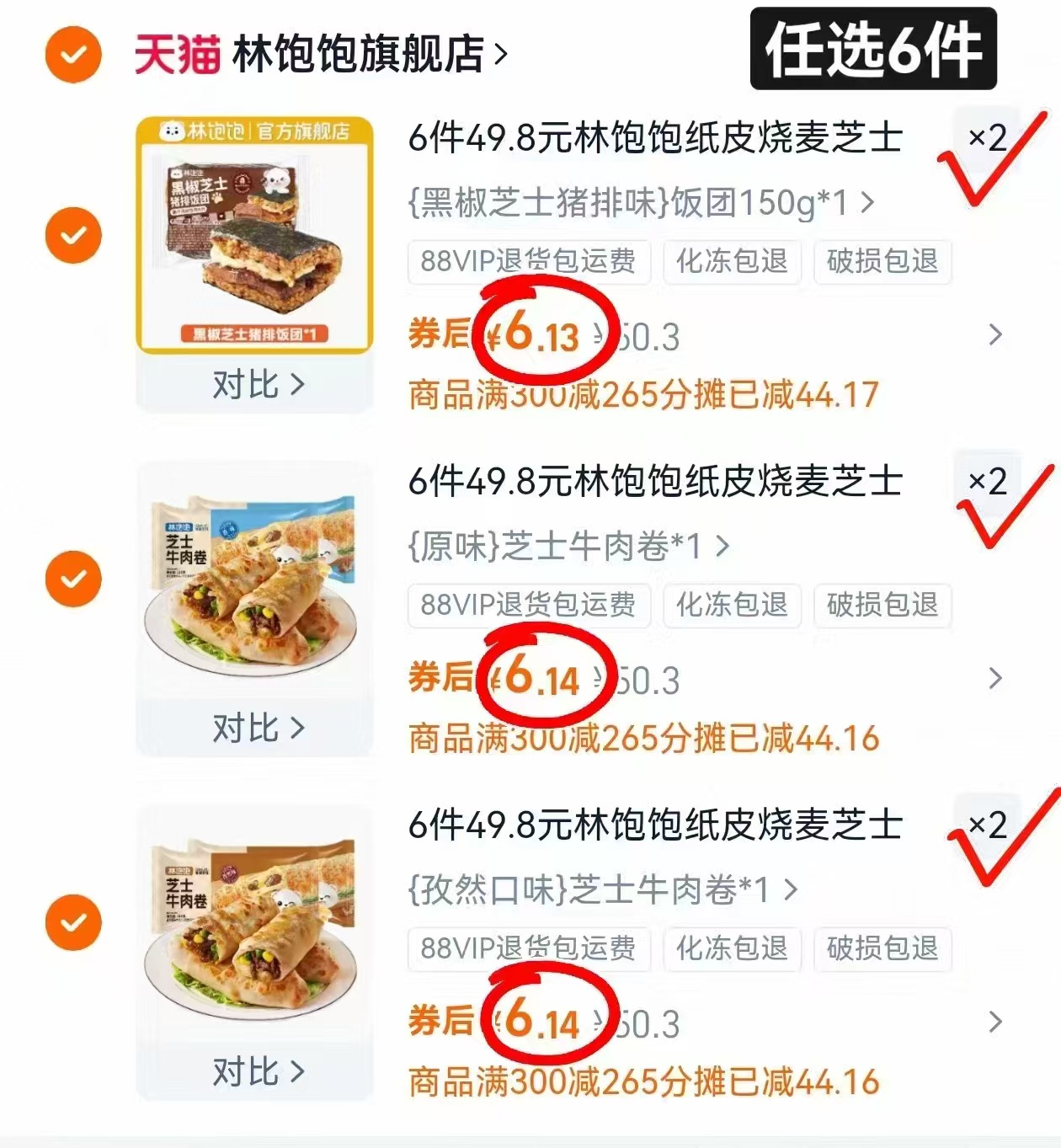Screen dimensions: 1061x1148
Task: Click the circled 6.14 price on second item
Action: 541,679
